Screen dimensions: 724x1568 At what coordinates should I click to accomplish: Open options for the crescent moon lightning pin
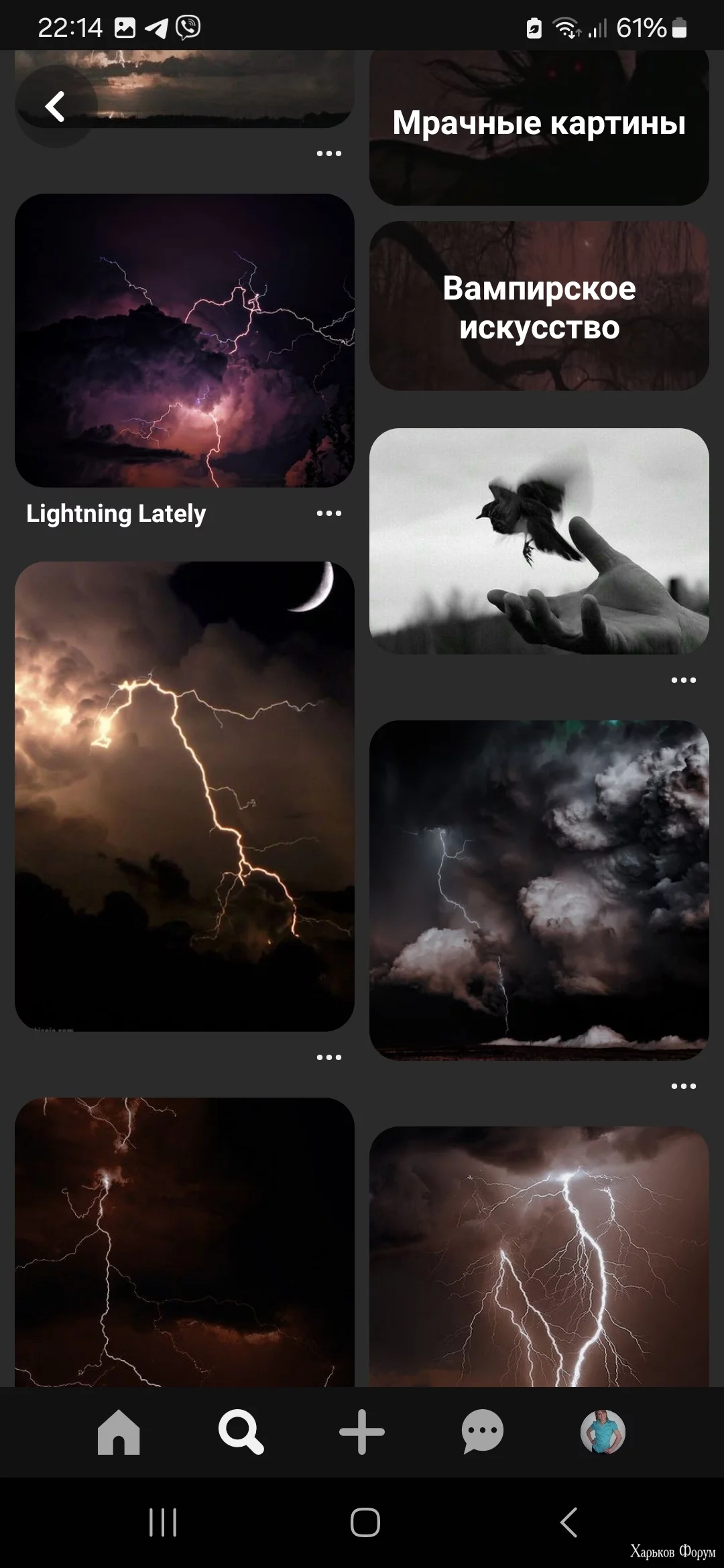pyautogui.click(x=328, y=1057)
